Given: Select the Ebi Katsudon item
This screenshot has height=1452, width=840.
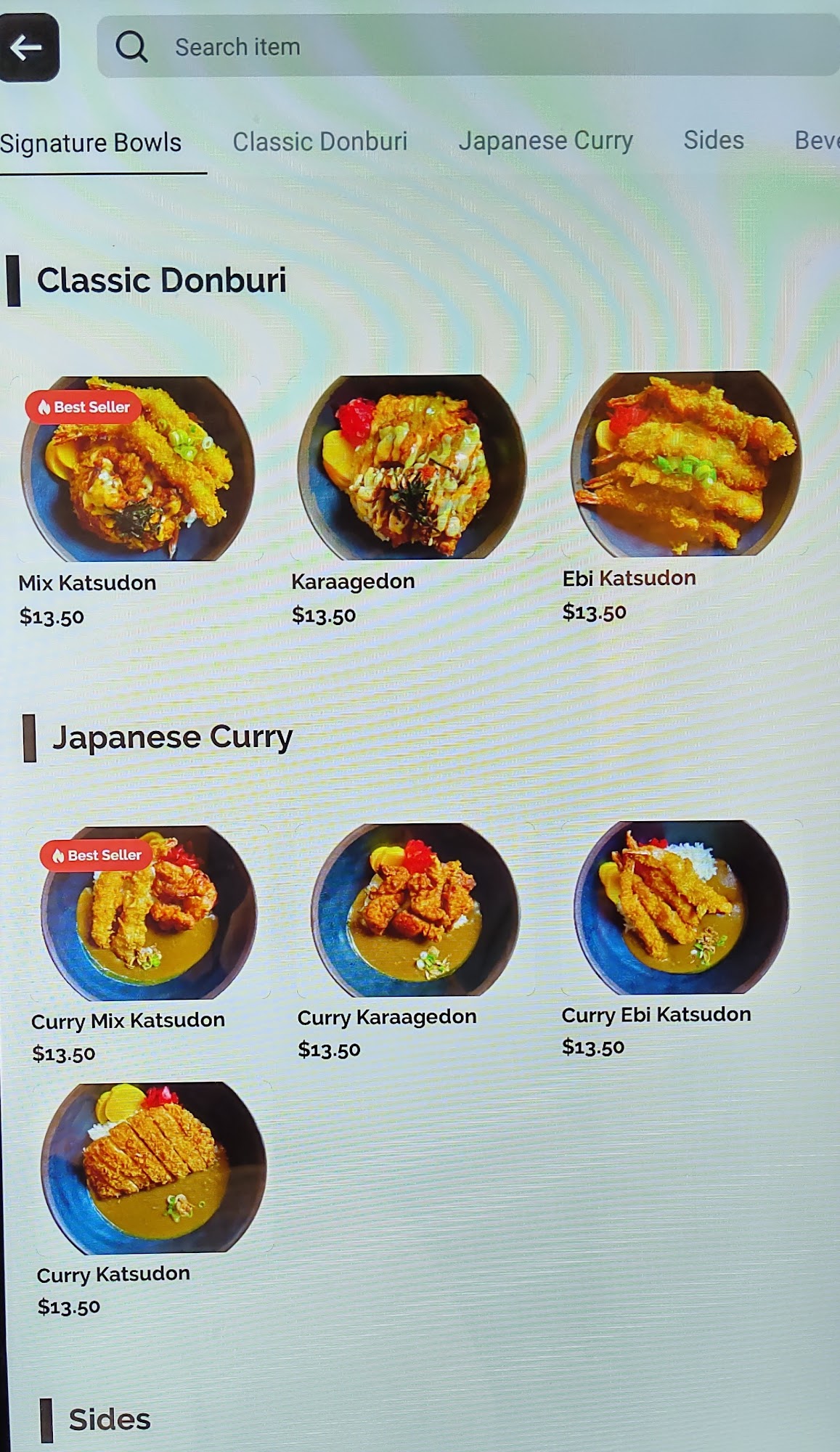Looking at the screenshot, I should [x=687, y=497].
